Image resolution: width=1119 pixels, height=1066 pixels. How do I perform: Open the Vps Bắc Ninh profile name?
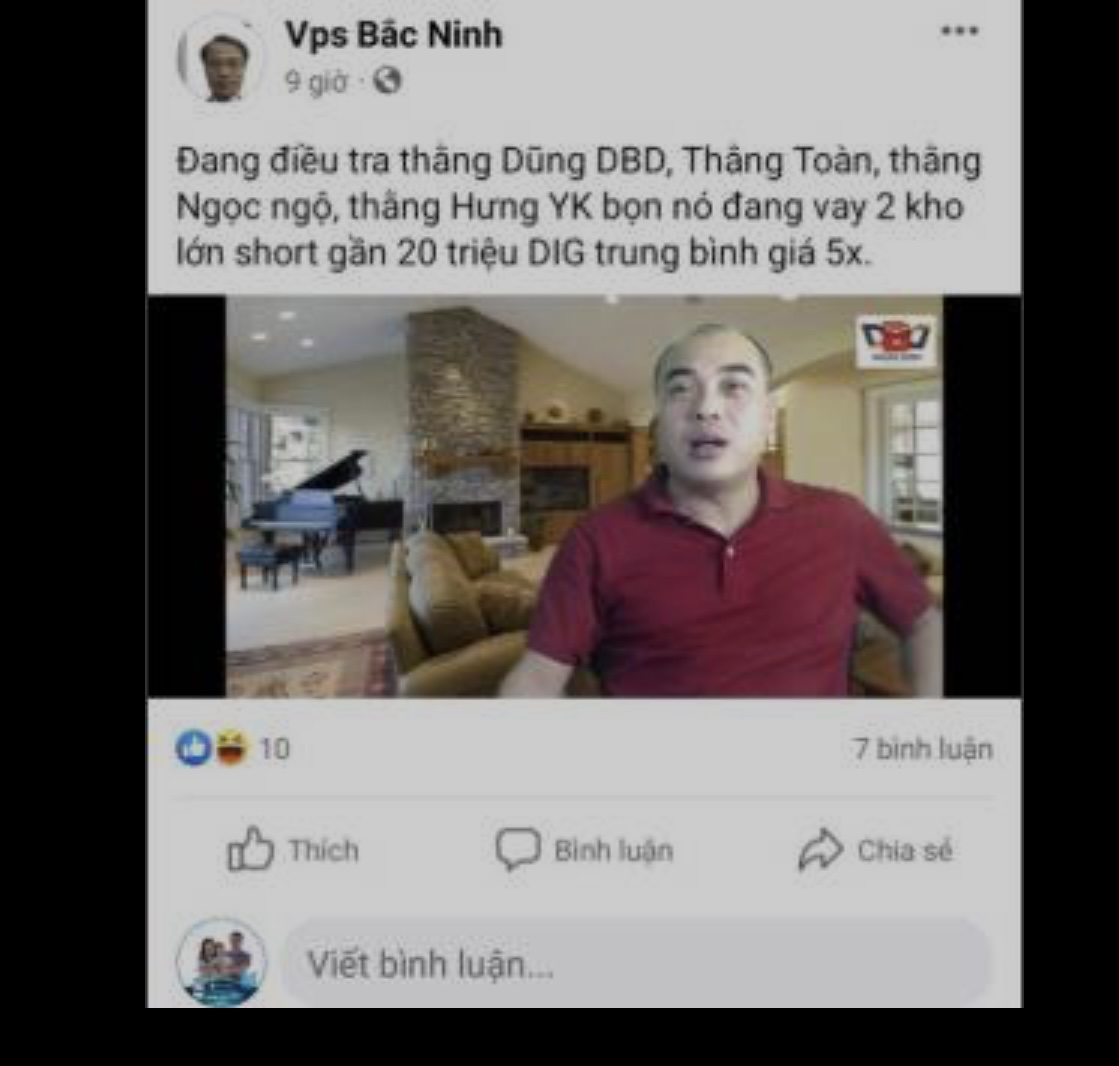point(393,35)
